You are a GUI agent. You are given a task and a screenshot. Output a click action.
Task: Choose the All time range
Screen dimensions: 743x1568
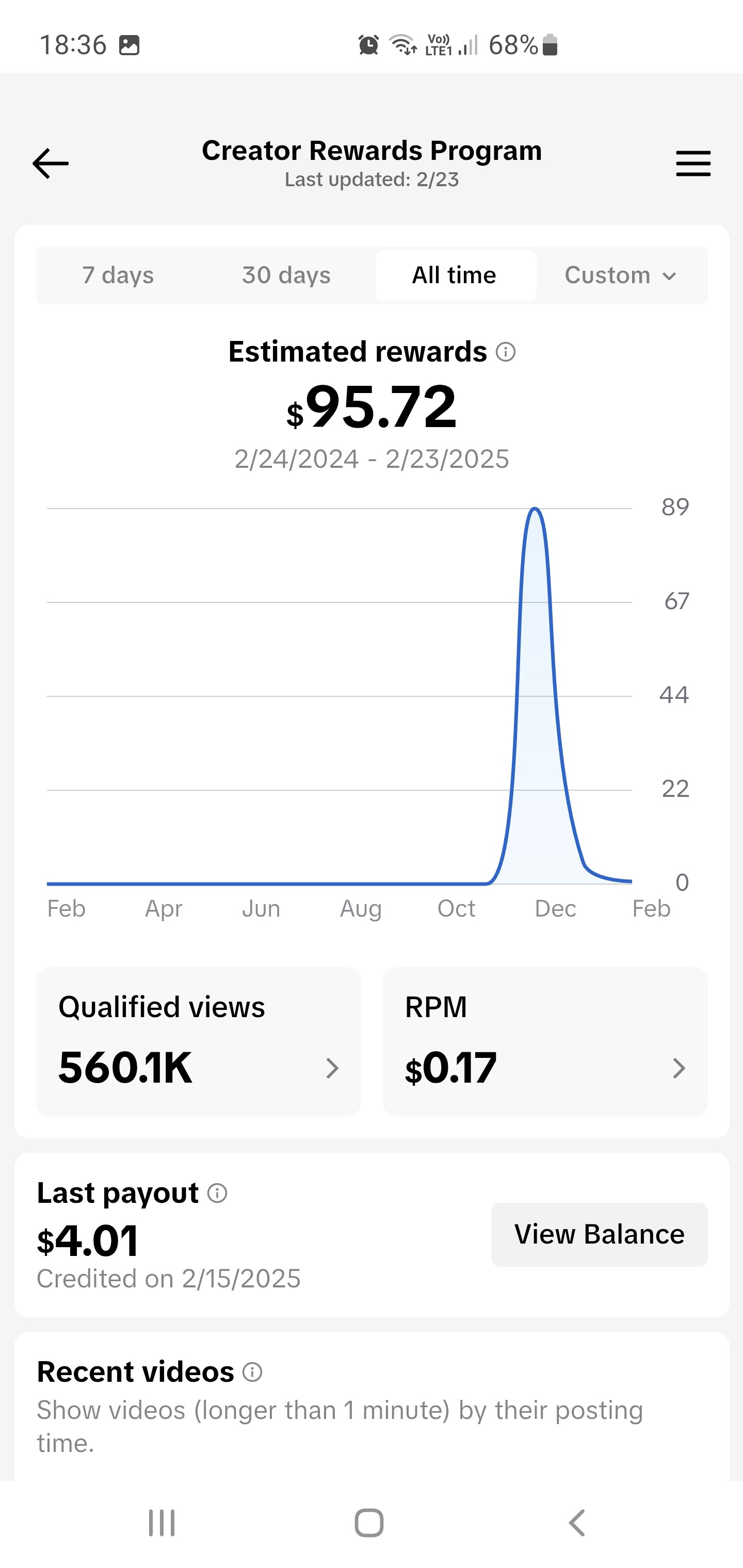(455, 275)
